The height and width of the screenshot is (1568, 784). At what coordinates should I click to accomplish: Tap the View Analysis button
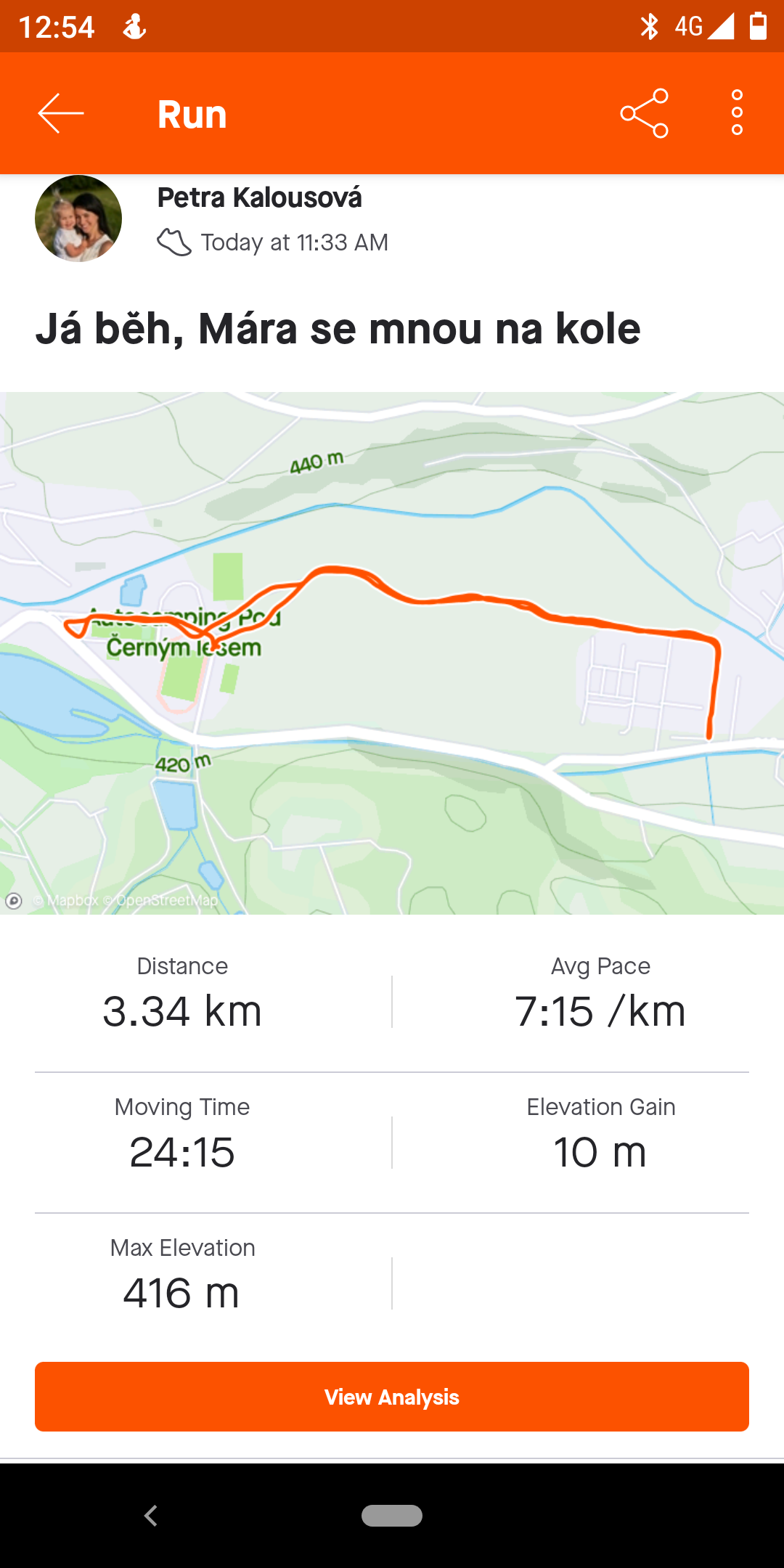pyautogui.click(x=392, y=1397)
